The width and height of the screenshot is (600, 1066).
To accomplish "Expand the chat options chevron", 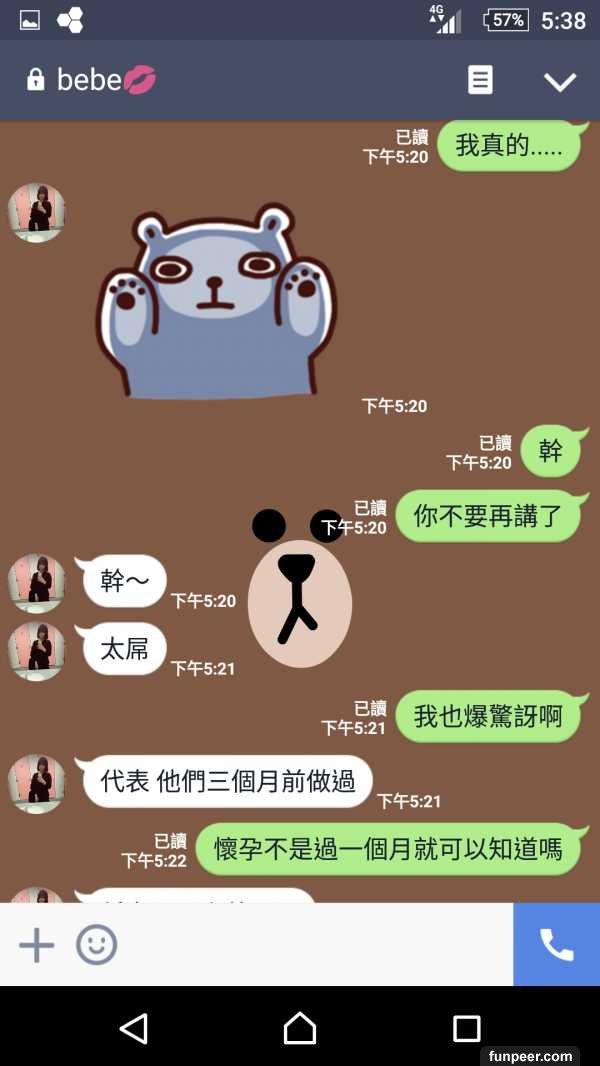I will tap(560, 81).
